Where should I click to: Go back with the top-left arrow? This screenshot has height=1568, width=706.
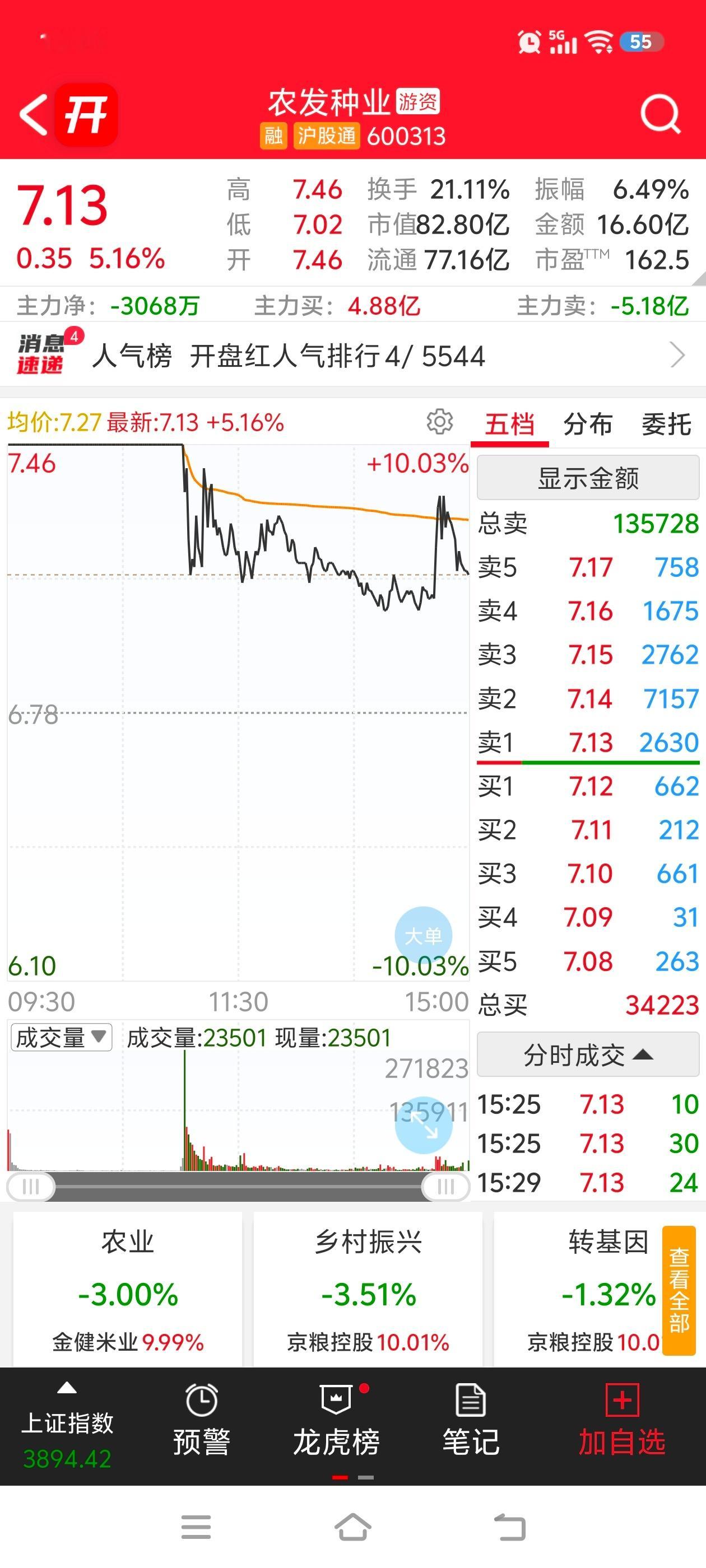point(34,114)
